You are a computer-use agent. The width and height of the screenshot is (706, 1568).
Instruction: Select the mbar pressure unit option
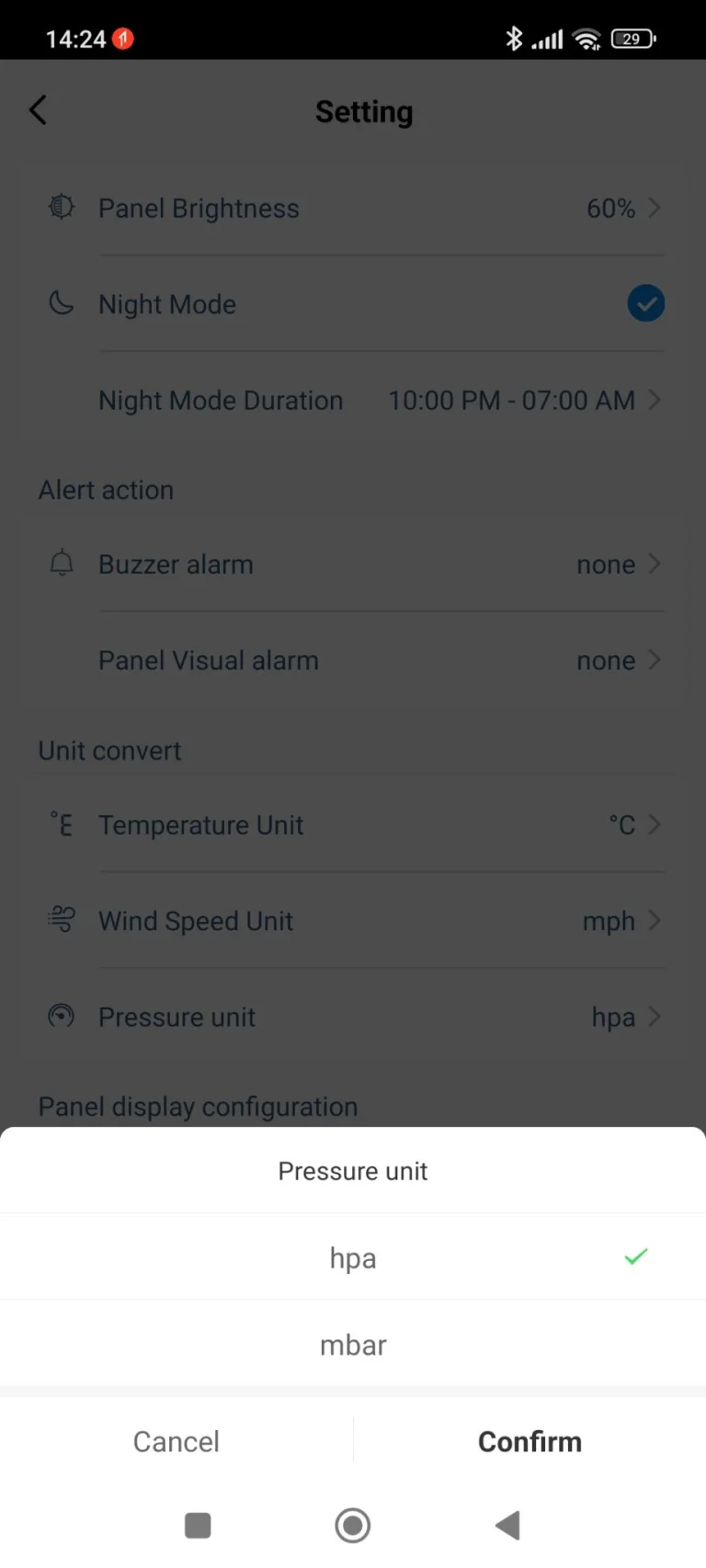point(353,1346)
